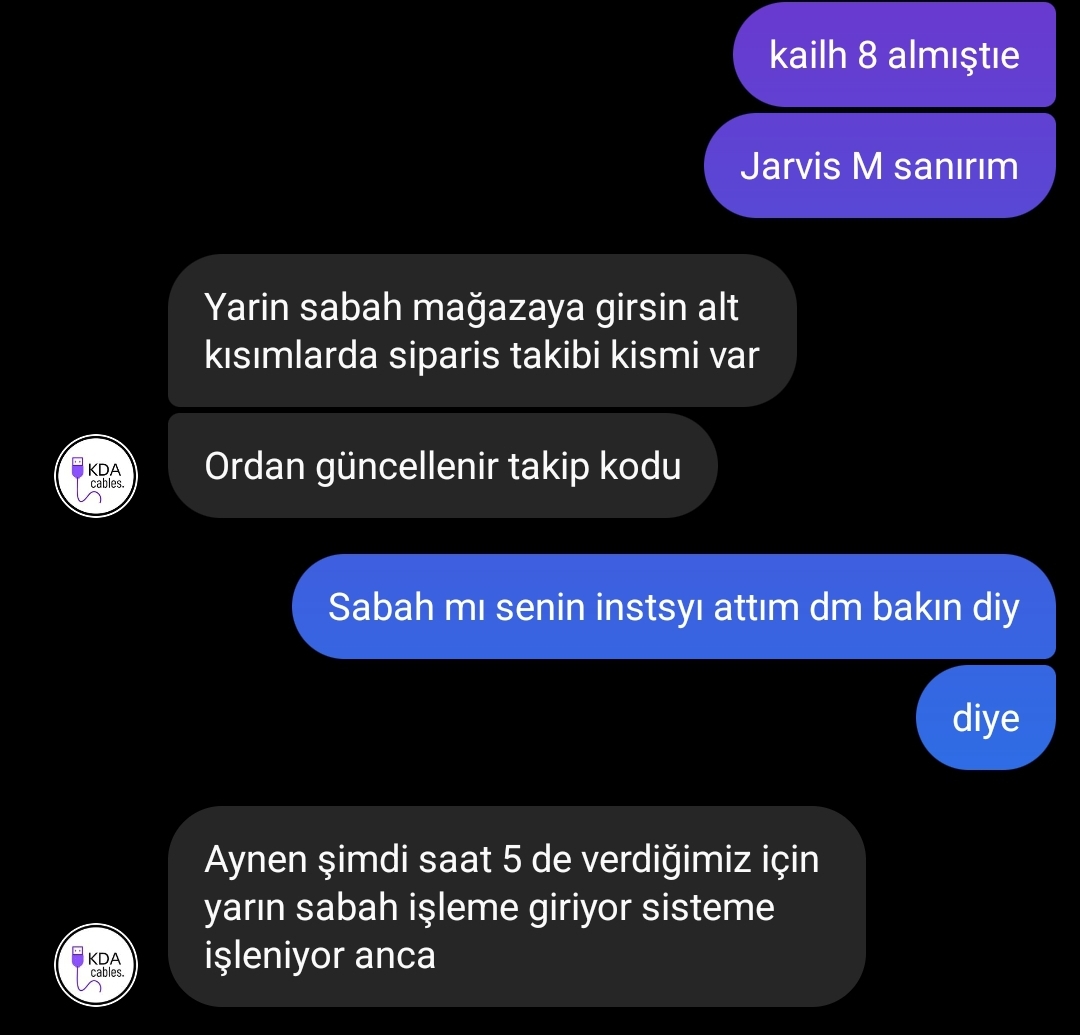Tap KDA cables avatar beside 'işleniyor anca' message

(96, 964)
